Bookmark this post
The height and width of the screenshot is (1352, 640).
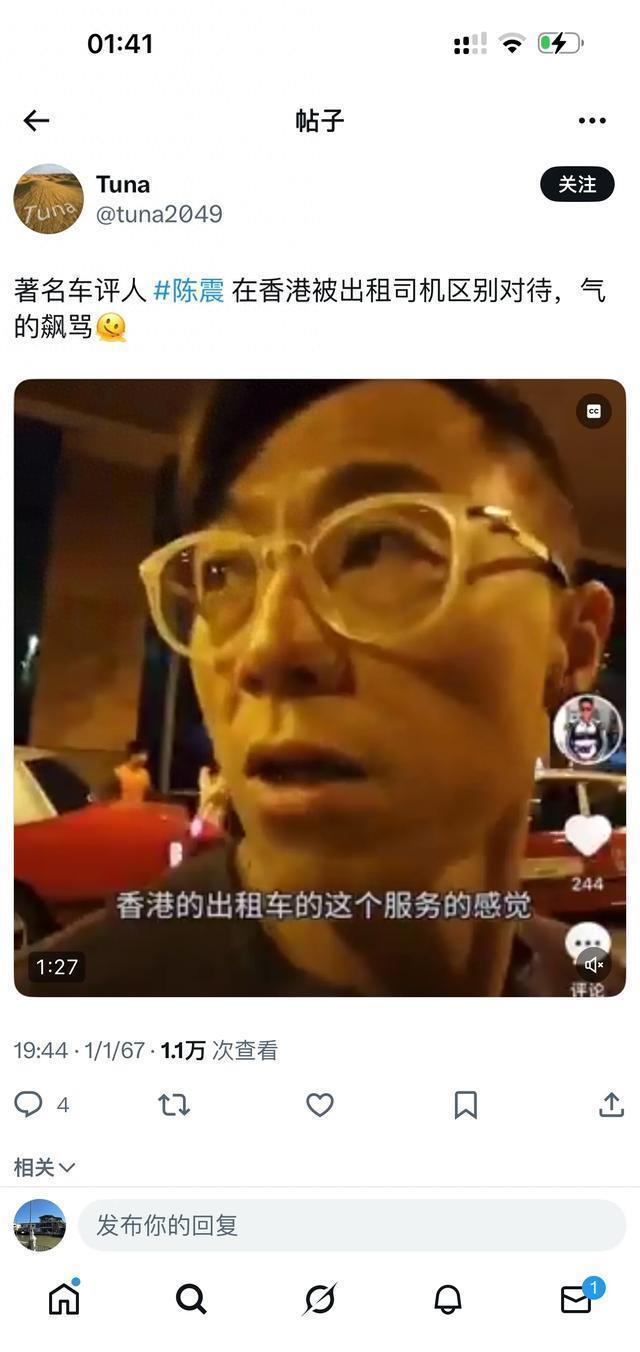coord(465,1104)
